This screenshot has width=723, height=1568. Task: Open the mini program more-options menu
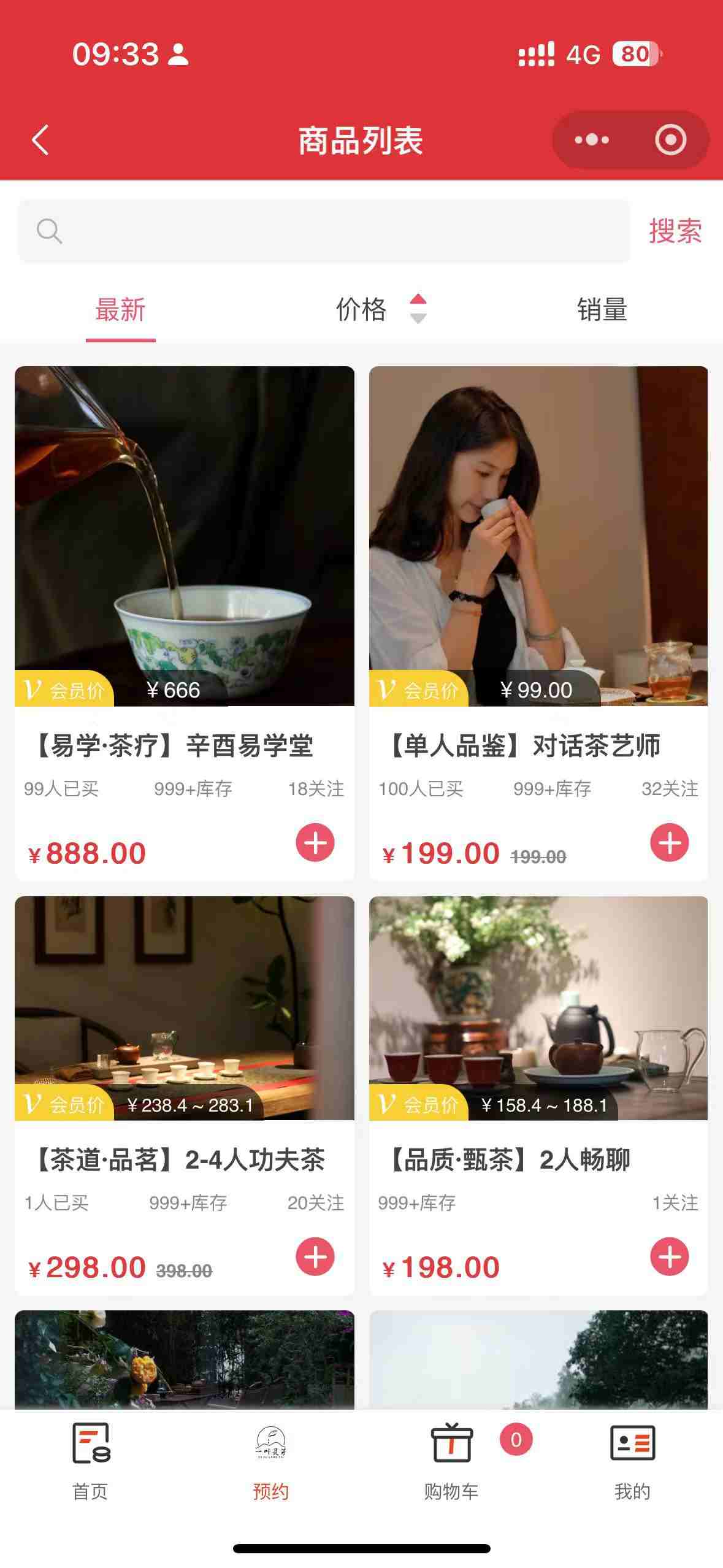pos(591,140)
